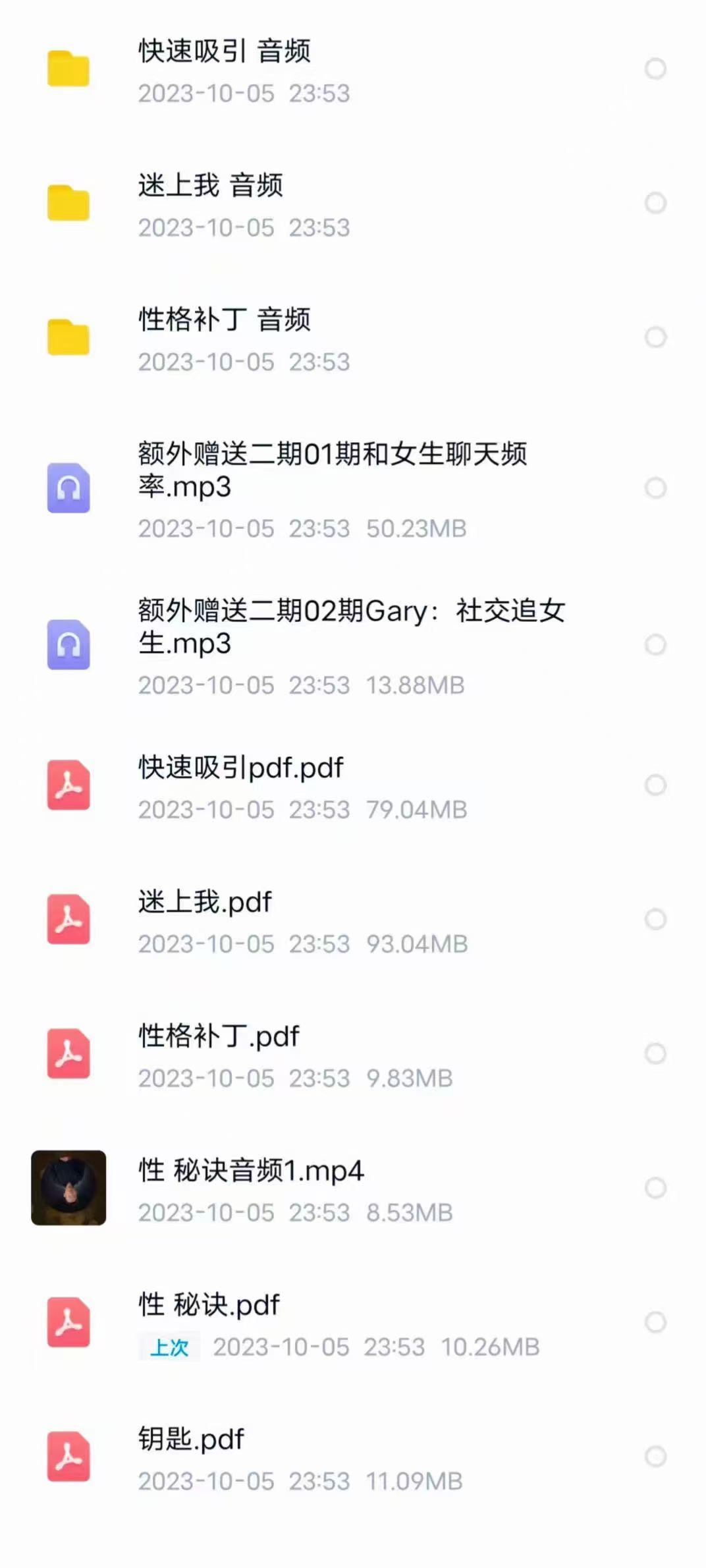Open 性格补丁.pdf file
This screenshot has height=1568, width=706.
pyautogui.click(x=219, y=1037)
